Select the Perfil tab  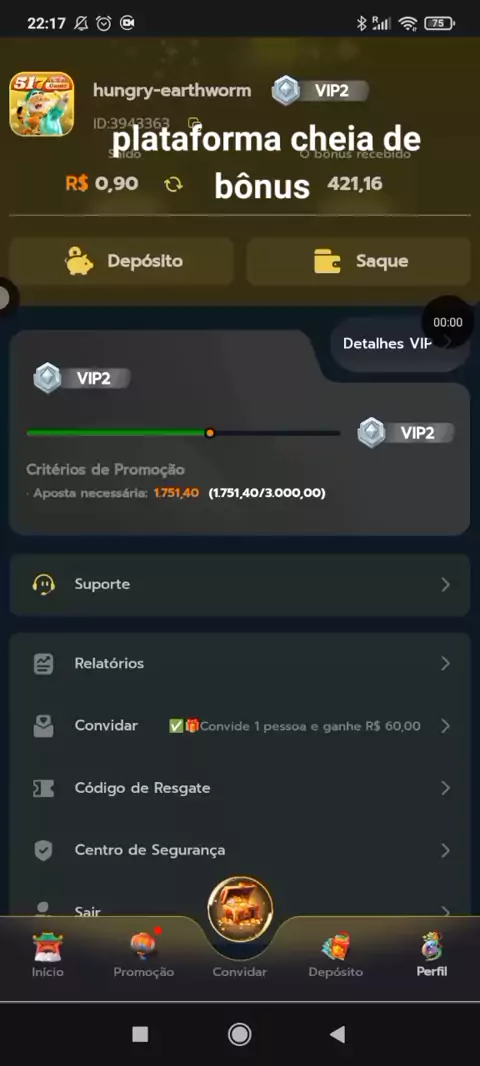click(432, 955)
